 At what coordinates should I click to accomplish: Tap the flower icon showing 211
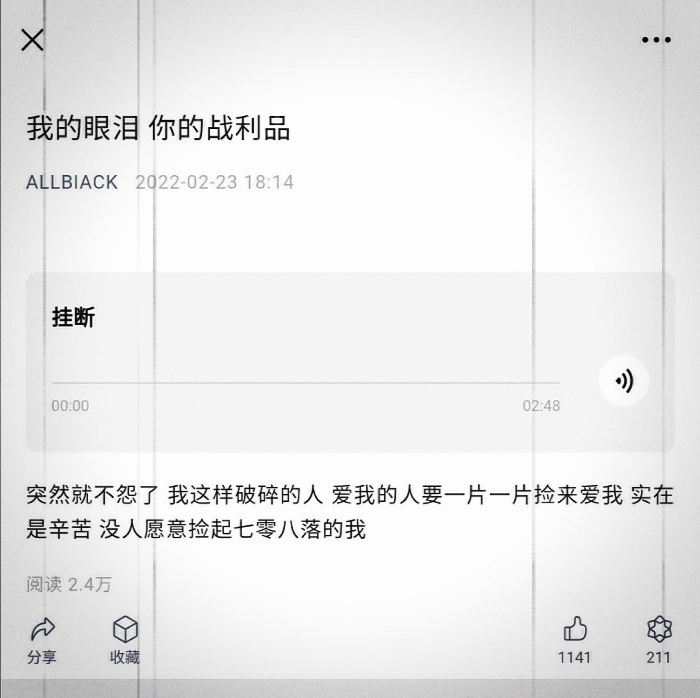[658, 639]
